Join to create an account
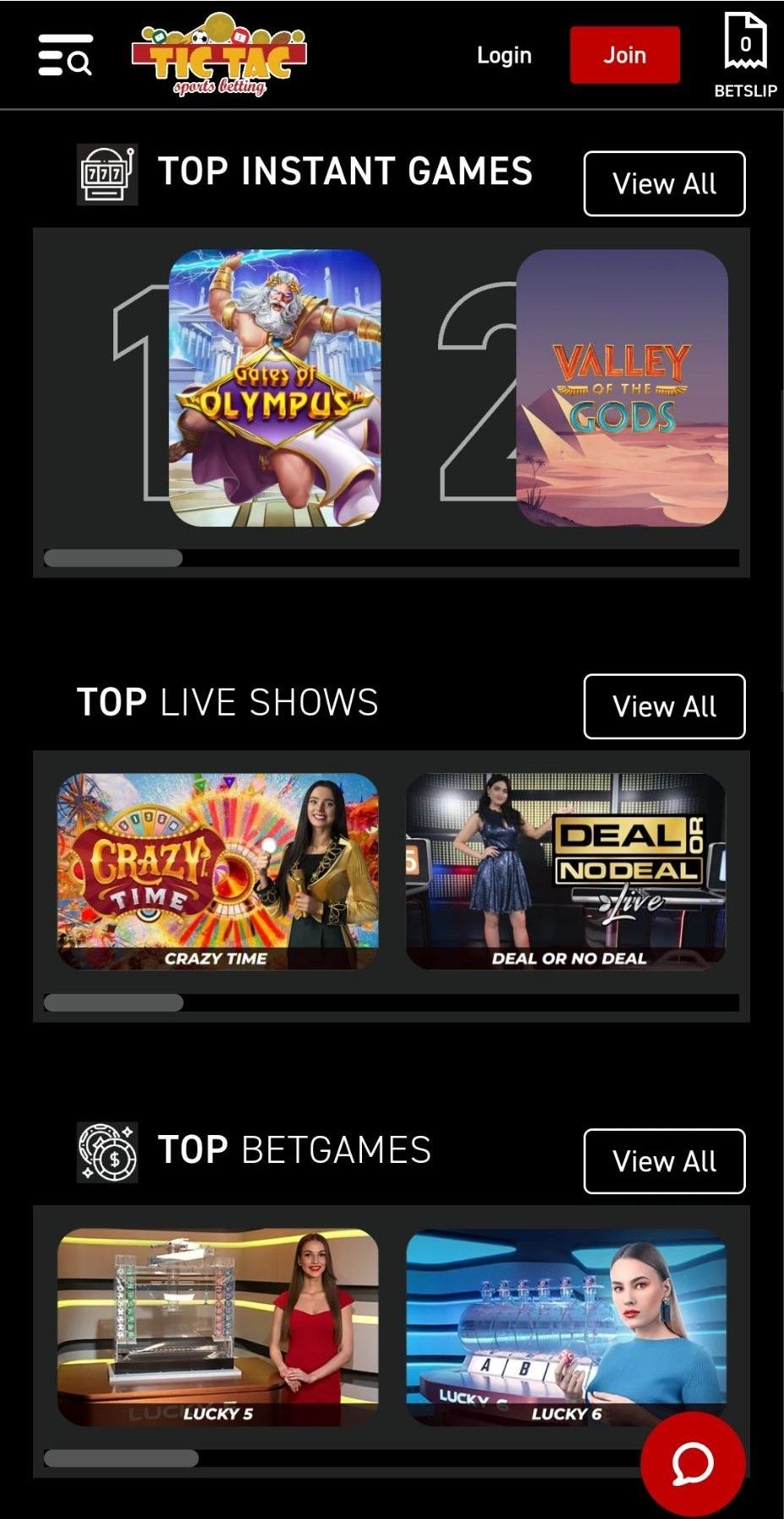784x1519 pixels. click(x=624, y=56)
